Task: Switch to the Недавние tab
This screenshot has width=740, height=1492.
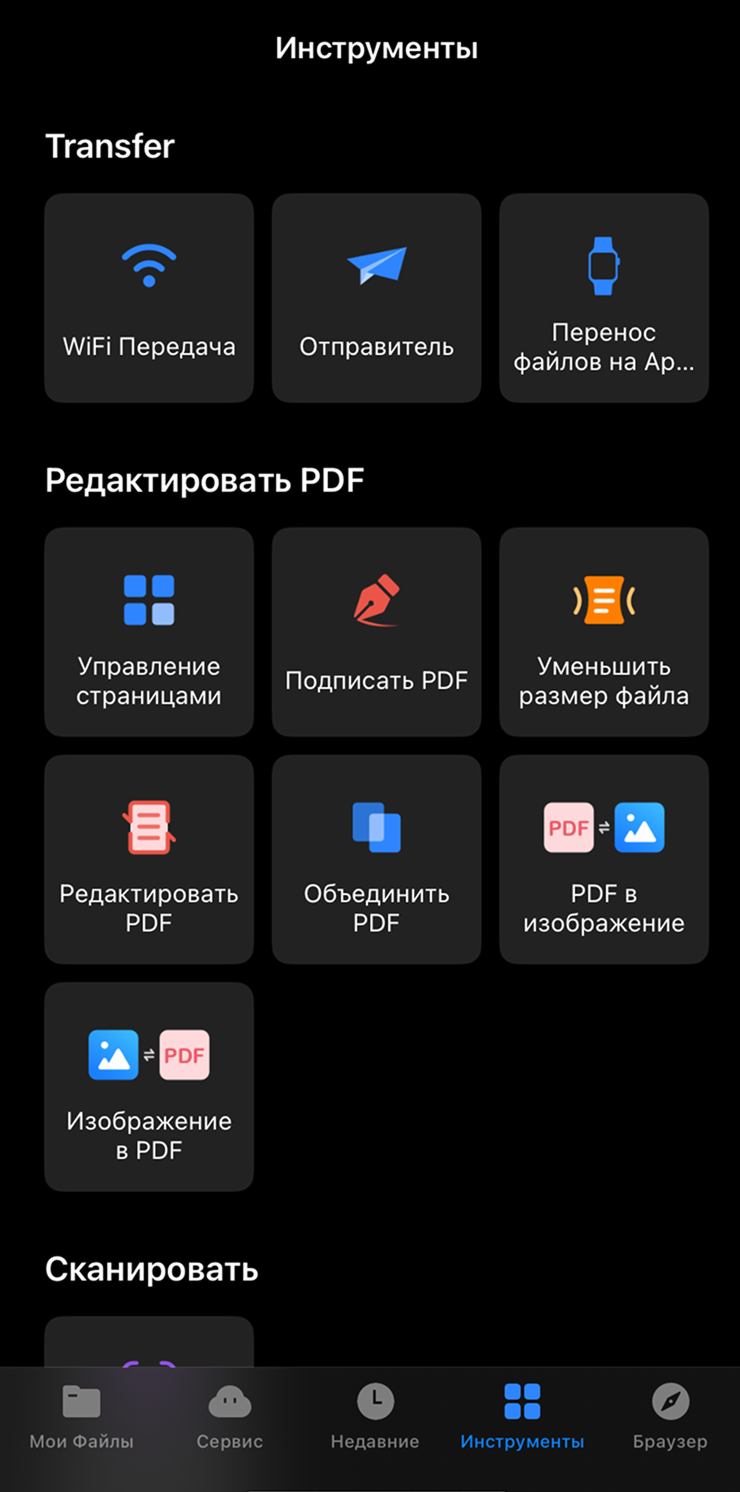Action: pos(375,1417)
